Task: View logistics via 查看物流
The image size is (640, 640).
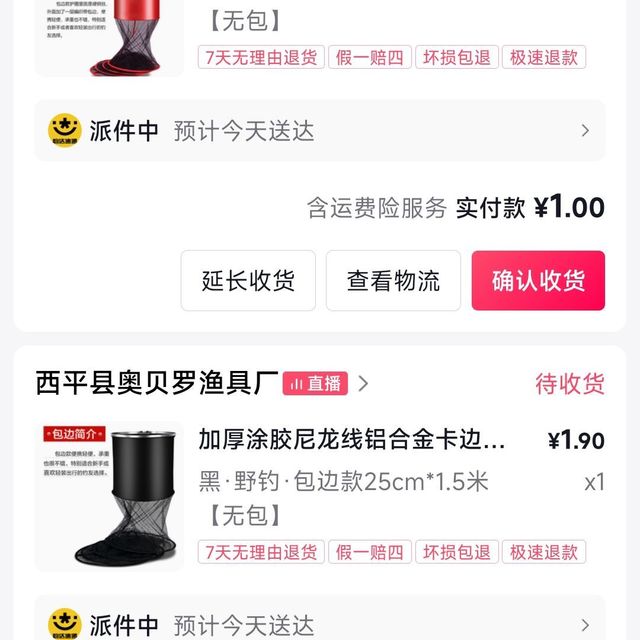Action: click(393, 281)
